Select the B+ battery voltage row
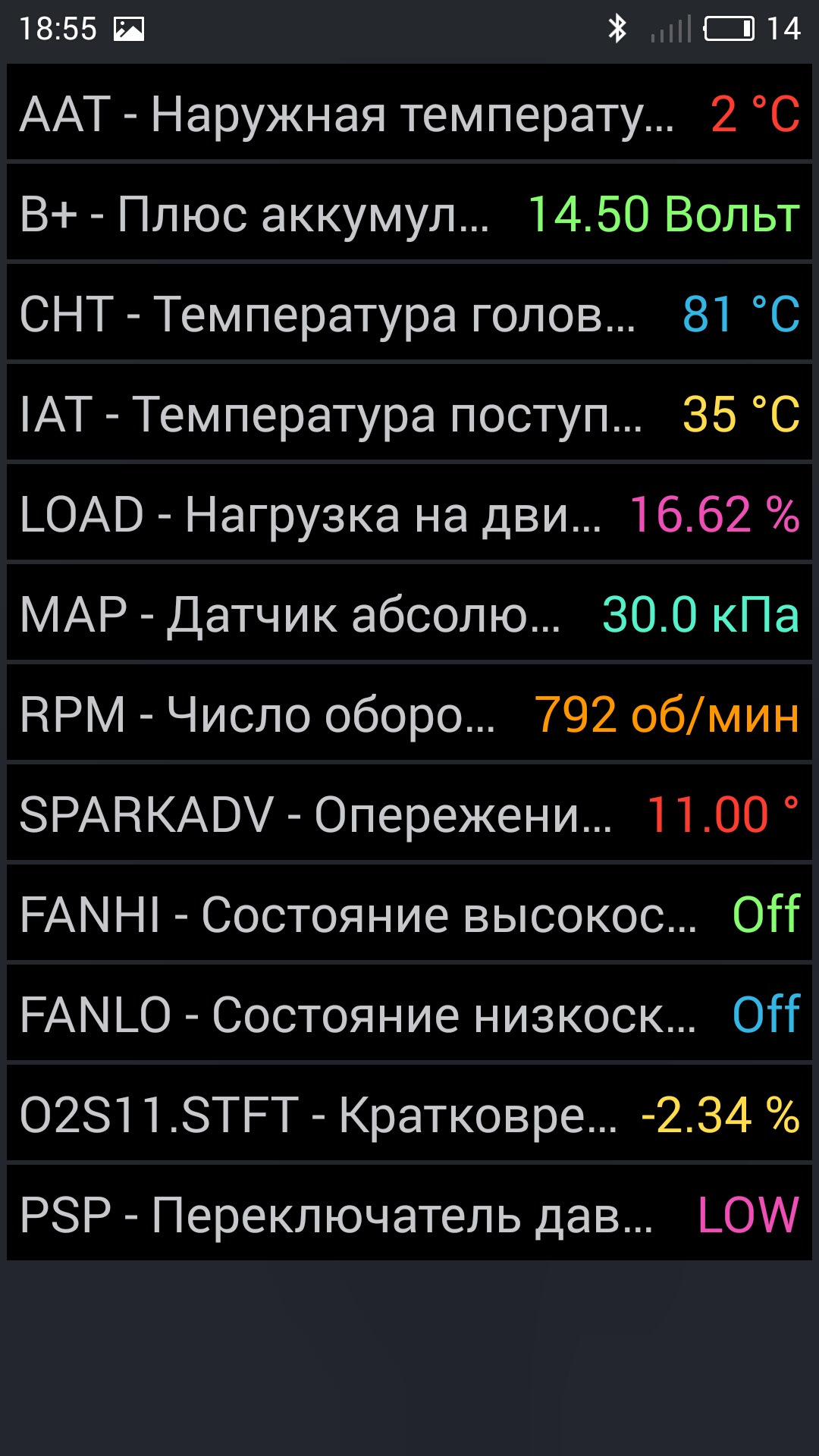The width and height of the screenshot is (819, 1456). pyautogui.click(x=409, y=214)
